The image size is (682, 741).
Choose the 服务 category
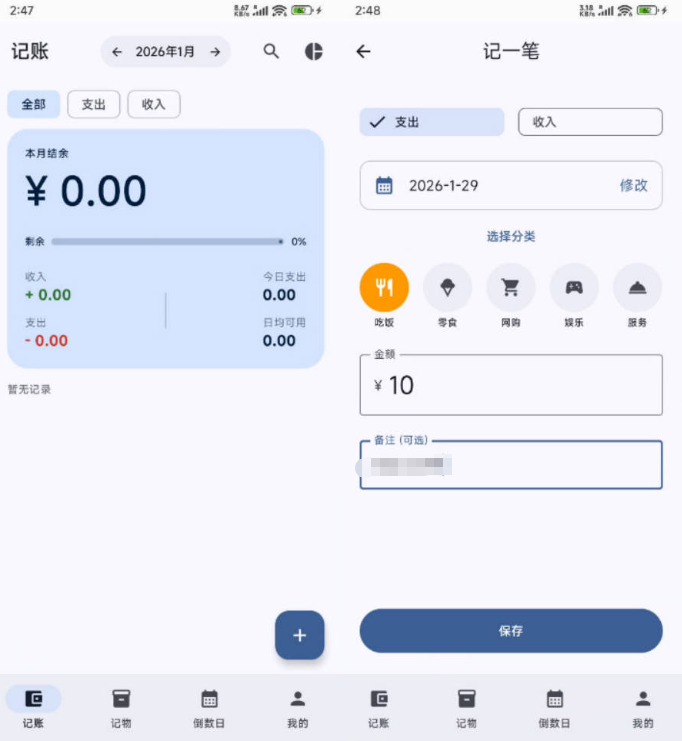point(637,288)
